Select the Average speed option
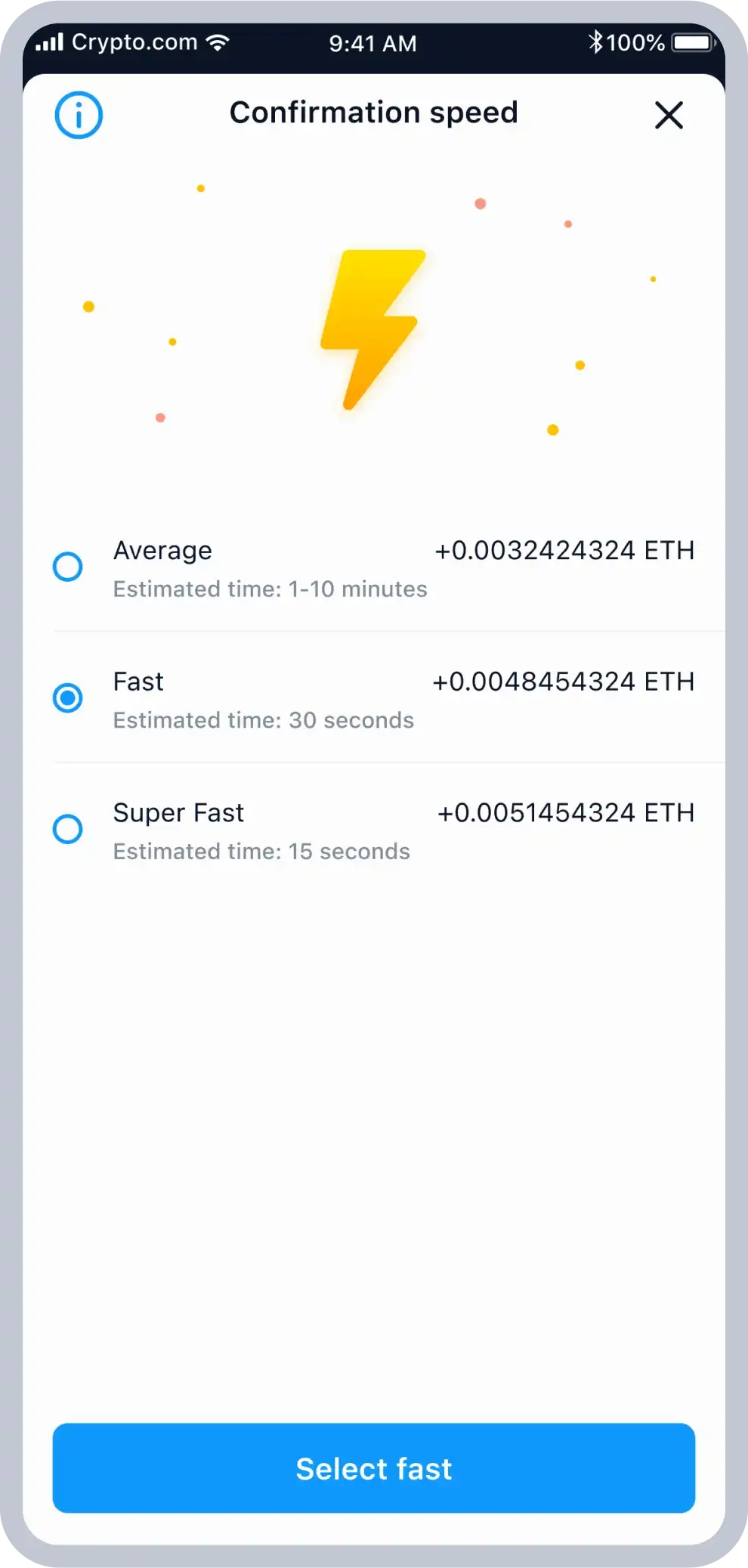 click(68, 567)
